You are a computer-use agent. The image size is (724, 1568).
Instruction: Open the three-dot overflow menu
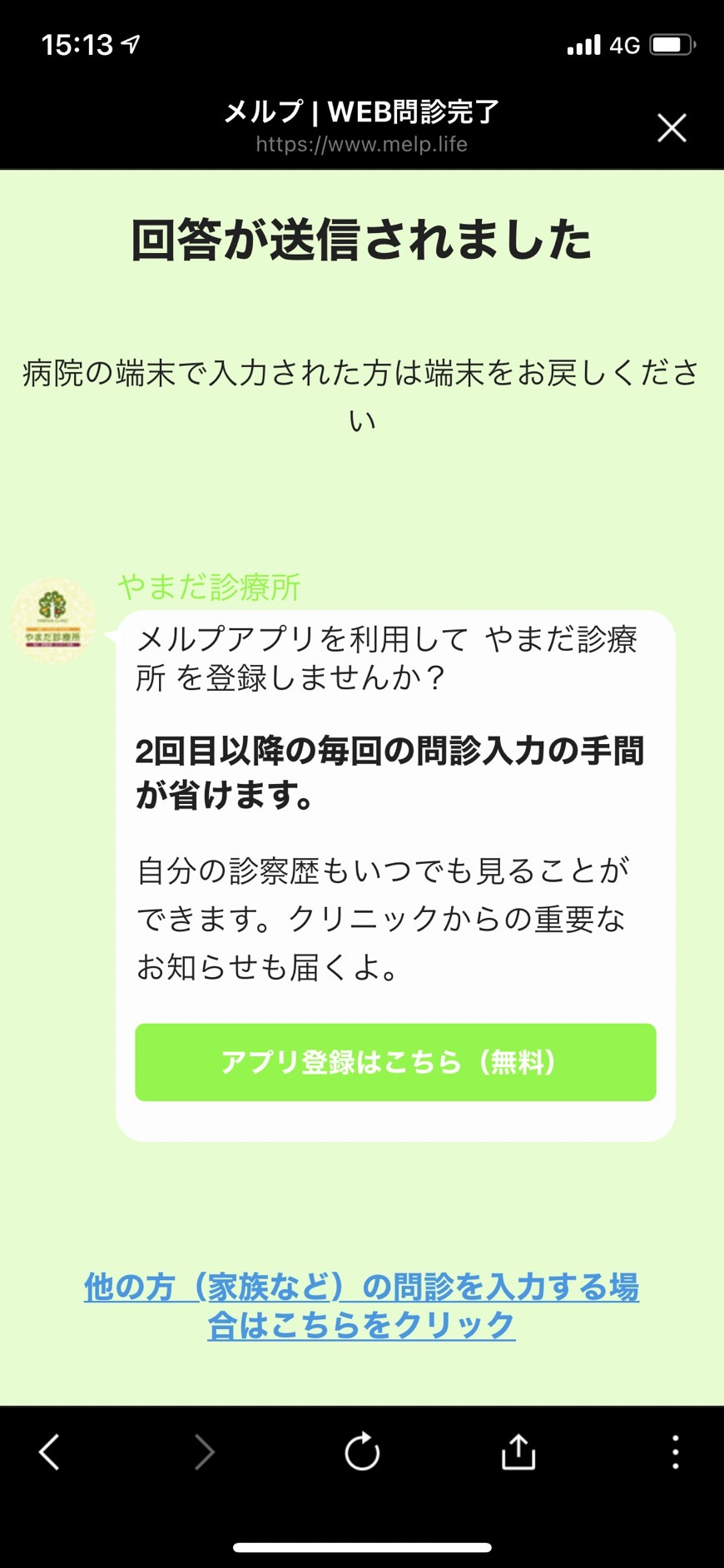pyautogui.click(x=675, y=1451)
